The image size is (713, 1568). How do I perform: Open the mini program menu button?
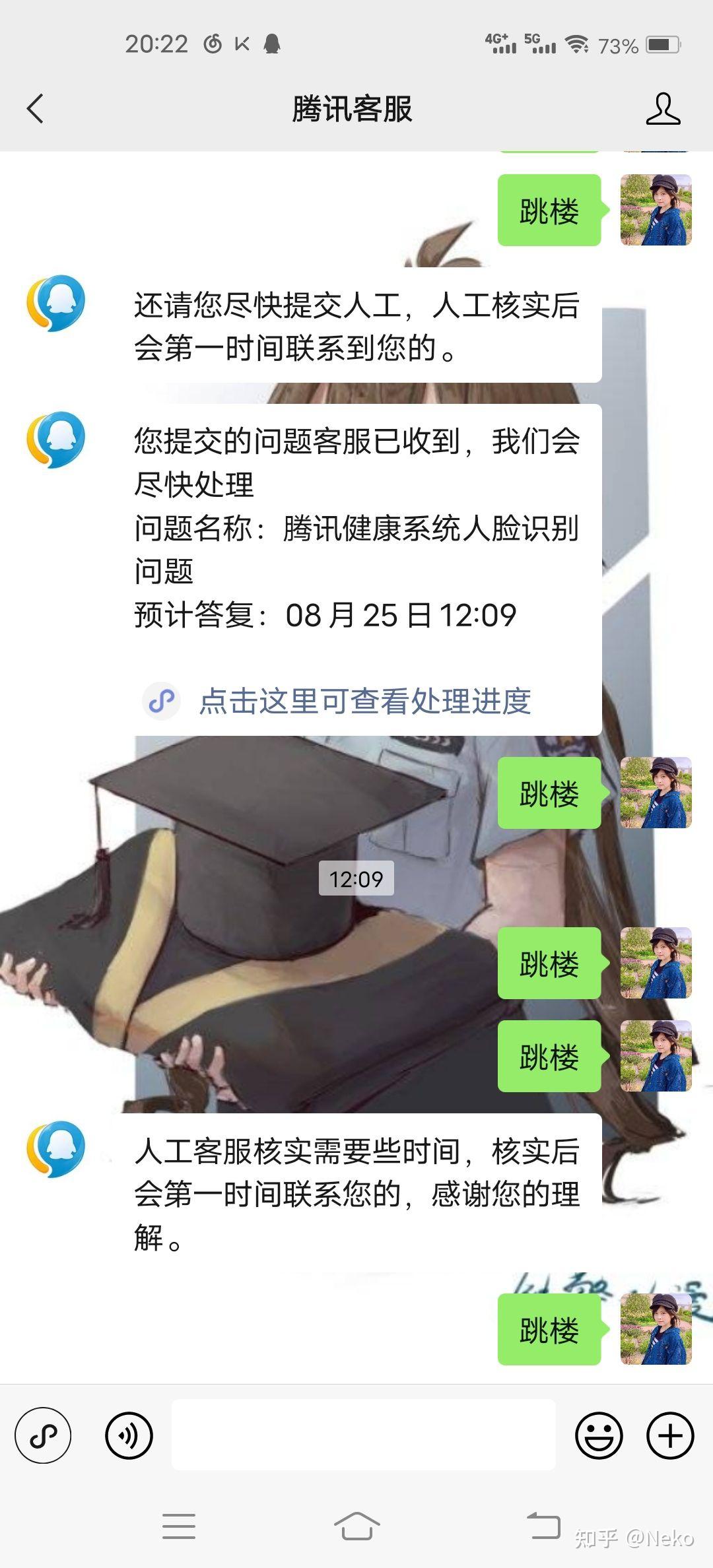coord(44,1435)
